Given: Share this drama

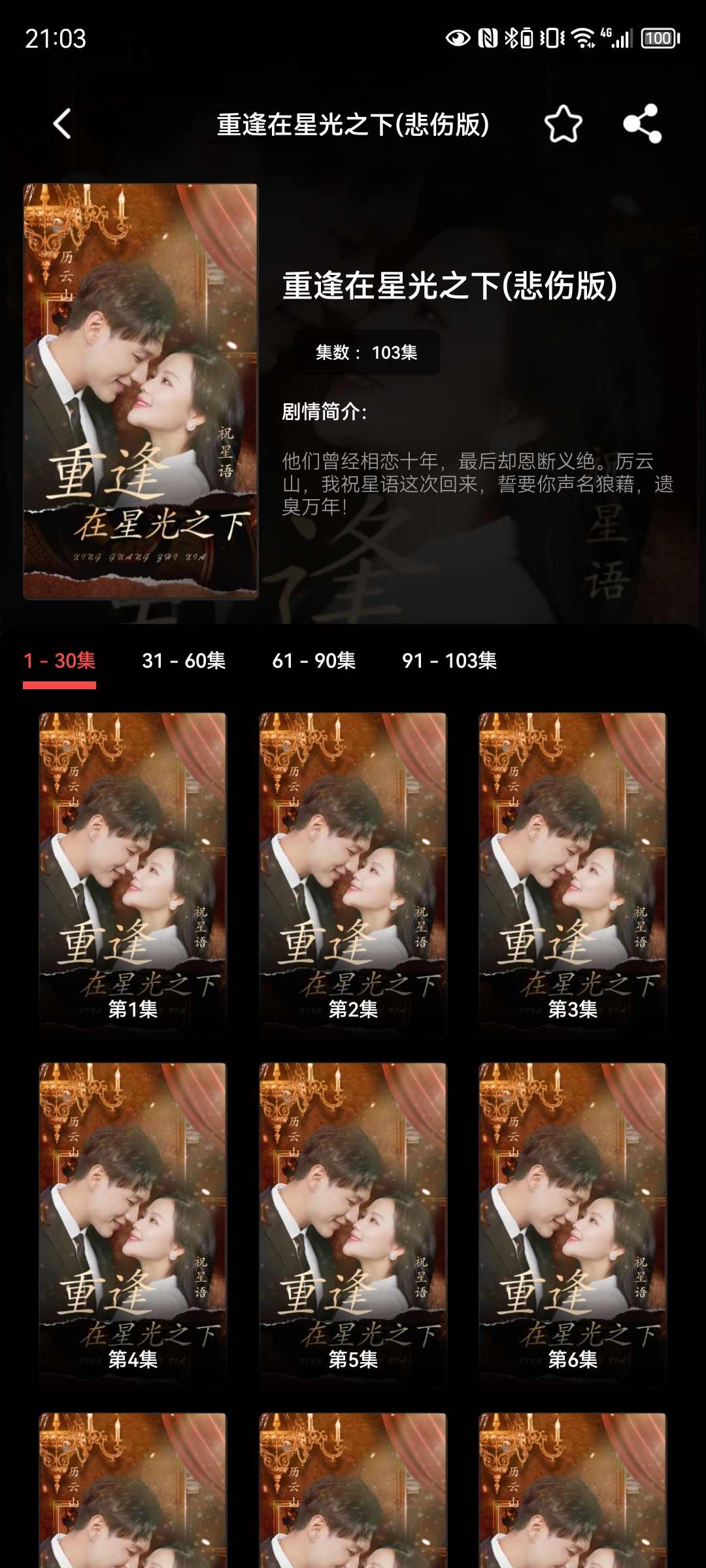Looking at the screenshot, I should pyautogui.click(x=642, y=123).
